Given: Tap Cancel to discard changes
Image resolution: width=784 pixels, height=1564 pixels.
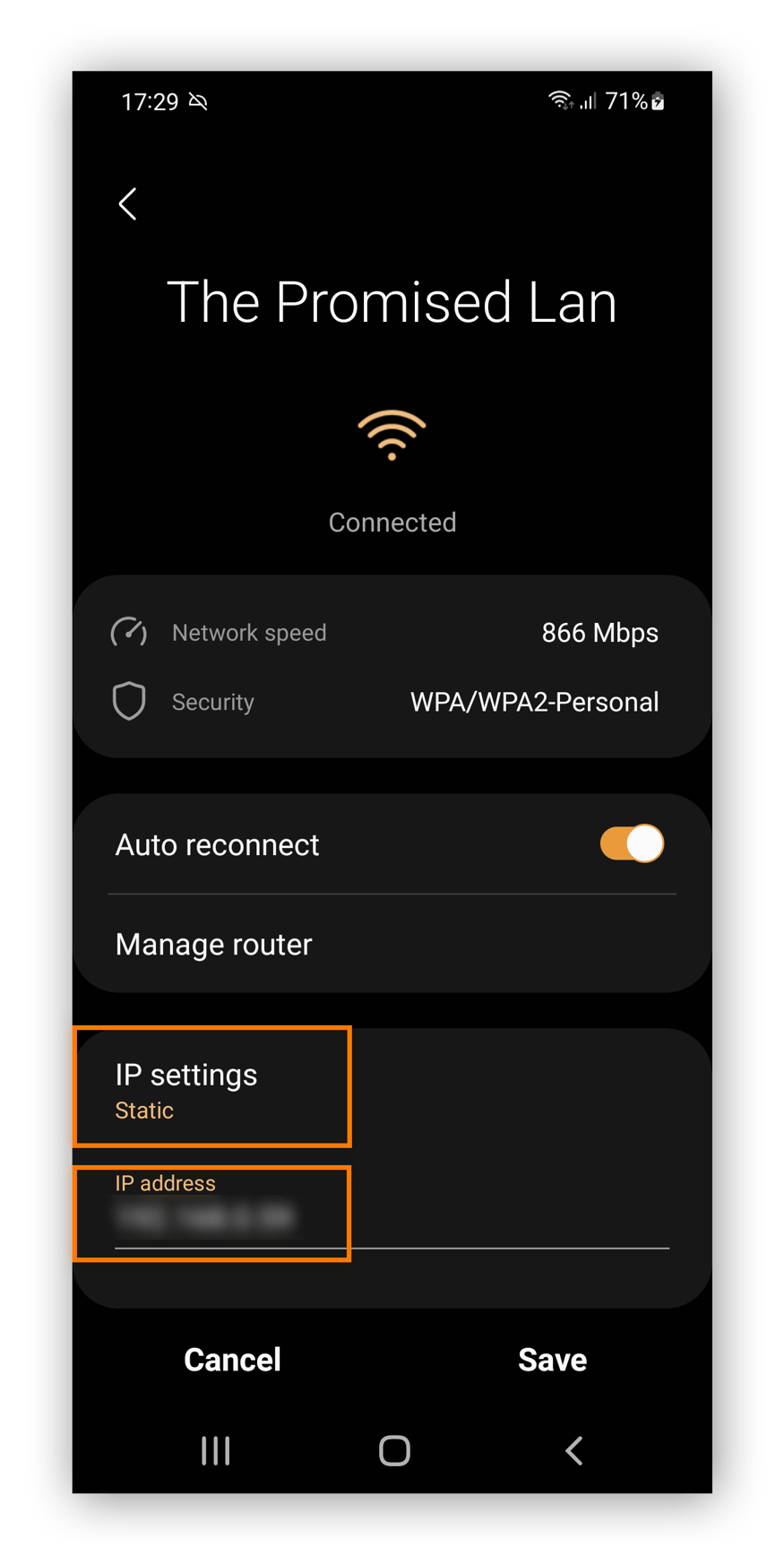Looking at the screenshot, I should click(231, 1359).
